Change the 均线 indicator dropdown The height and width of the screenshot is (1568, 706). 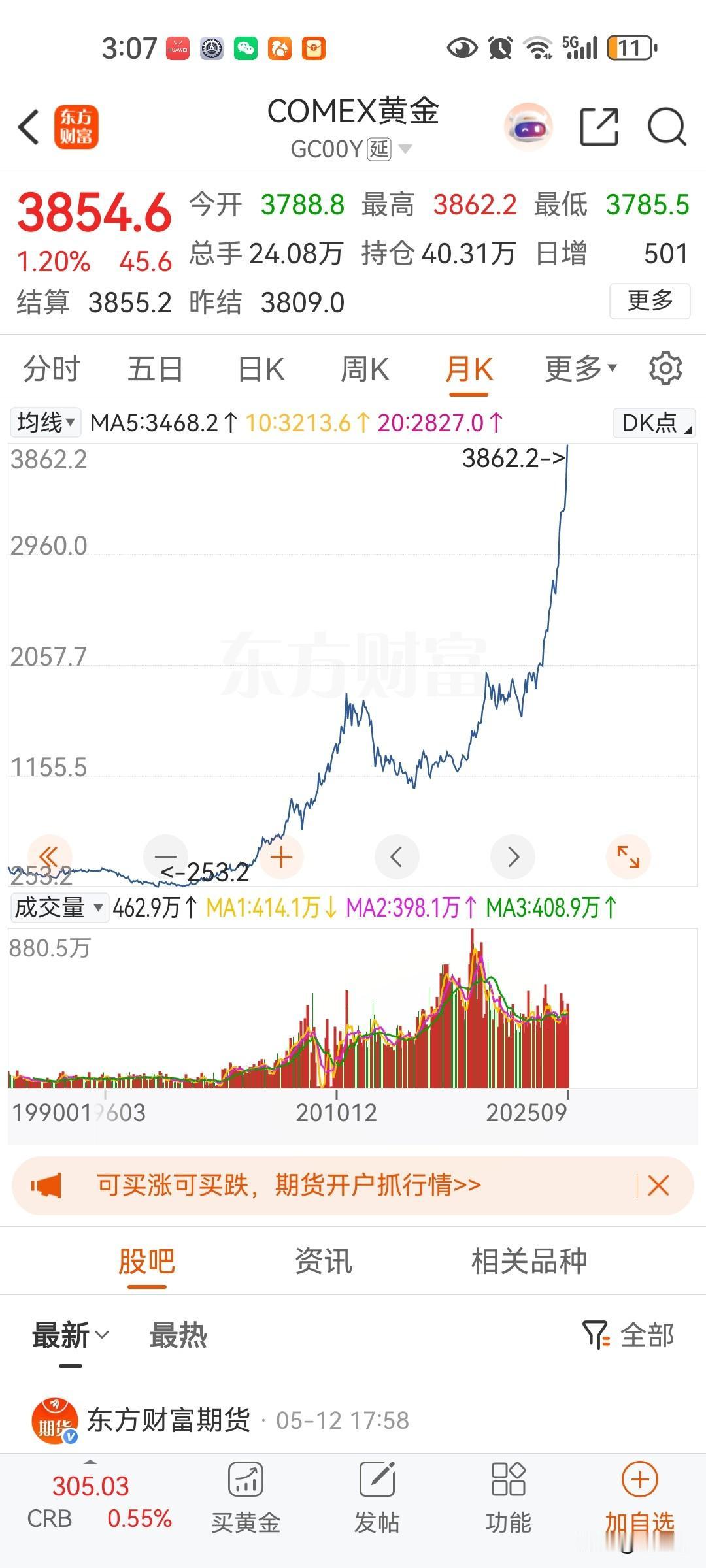coord(46,423)
